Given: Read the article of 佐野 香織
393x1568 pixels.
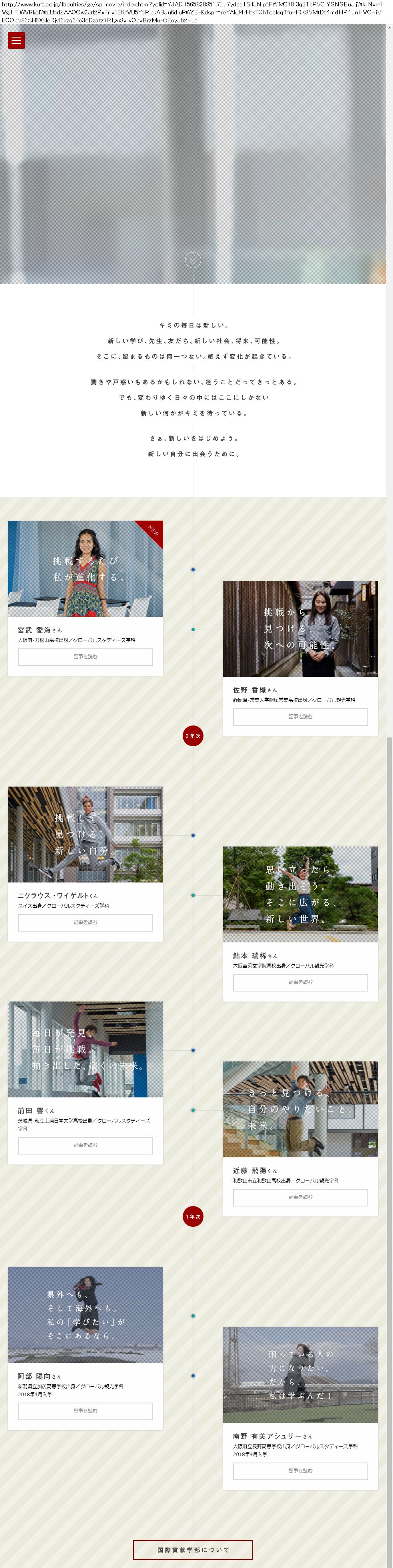Looking at the screenshot, I should point(300,716).
